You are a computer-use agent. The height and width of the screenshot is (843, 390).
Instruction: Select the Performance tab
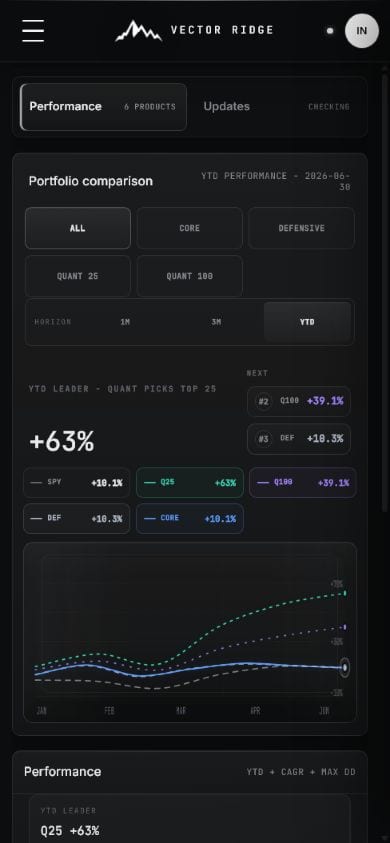pos(103,106)
